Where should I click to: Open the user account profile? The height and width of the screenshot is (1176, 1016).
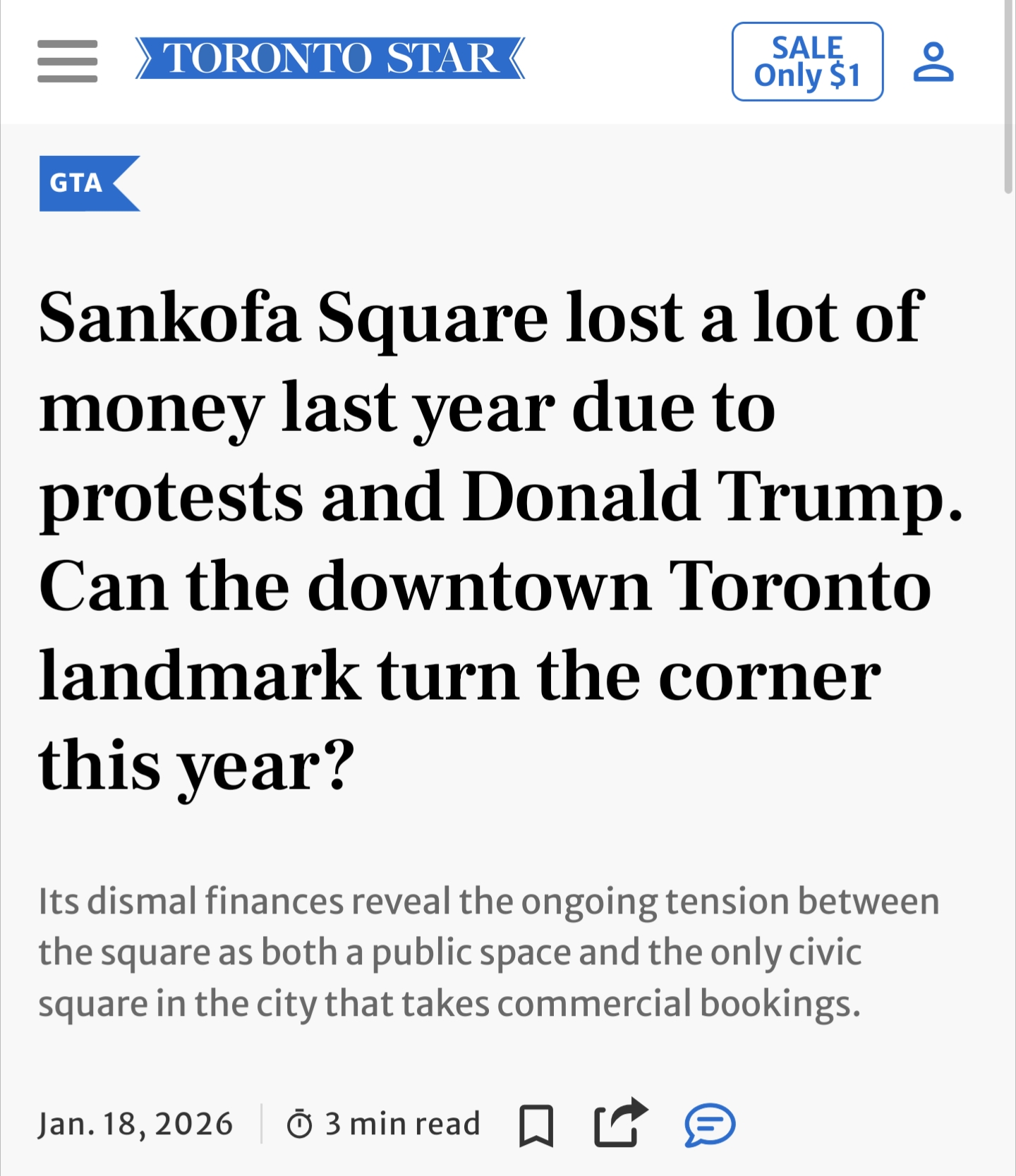933,62
